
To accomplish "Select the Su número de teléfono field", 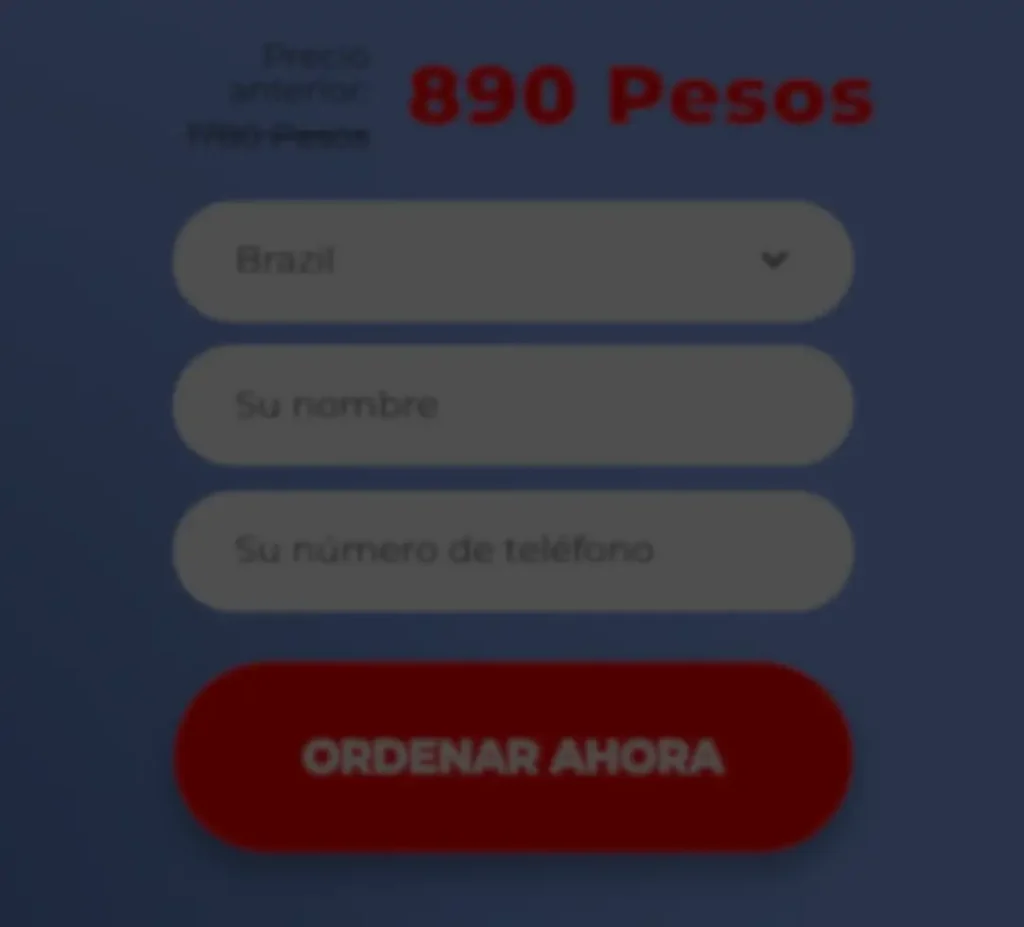I will [x=513, y=550].
